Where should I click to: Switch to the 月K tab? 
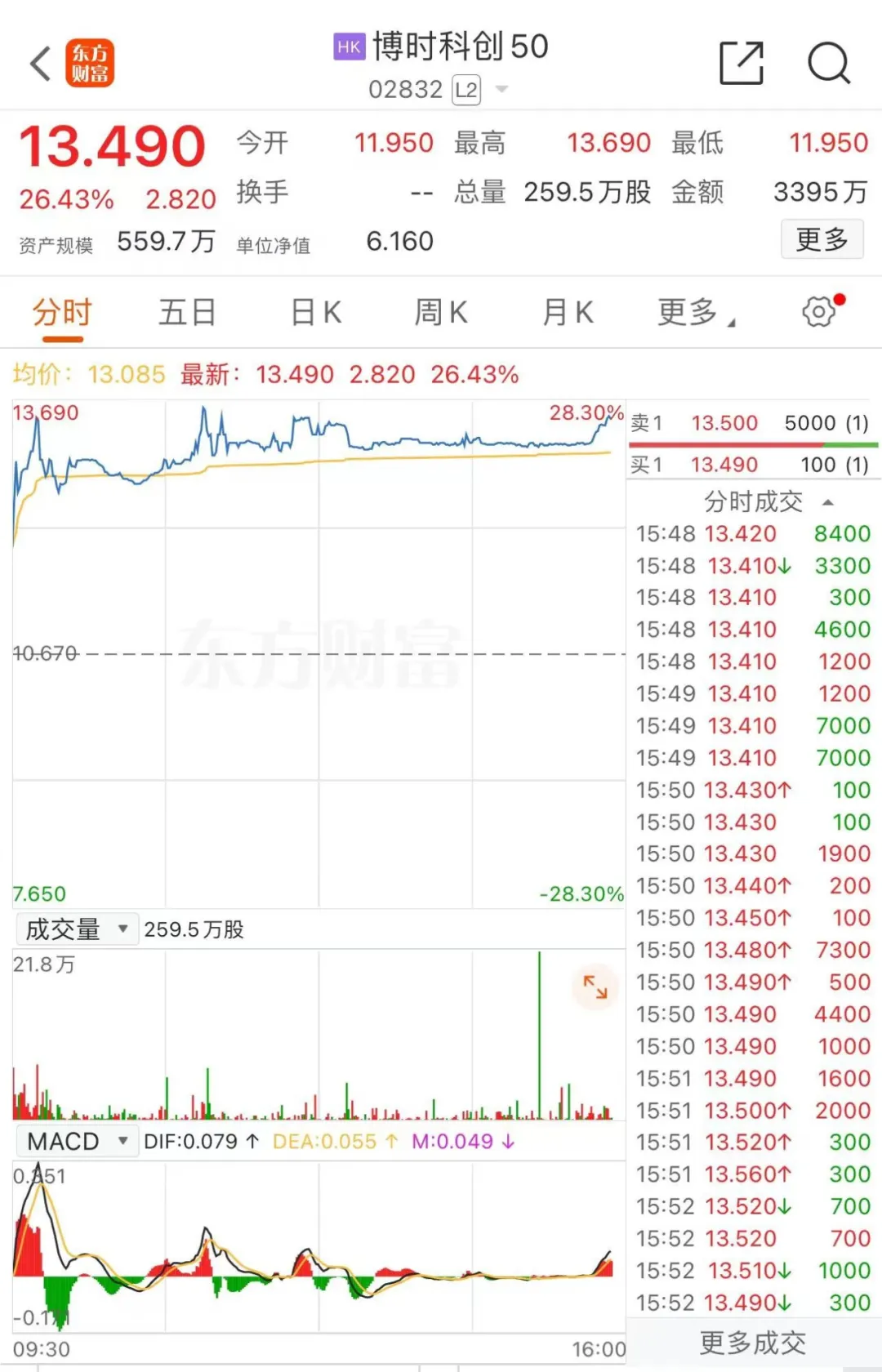click(x=568, y=313)
